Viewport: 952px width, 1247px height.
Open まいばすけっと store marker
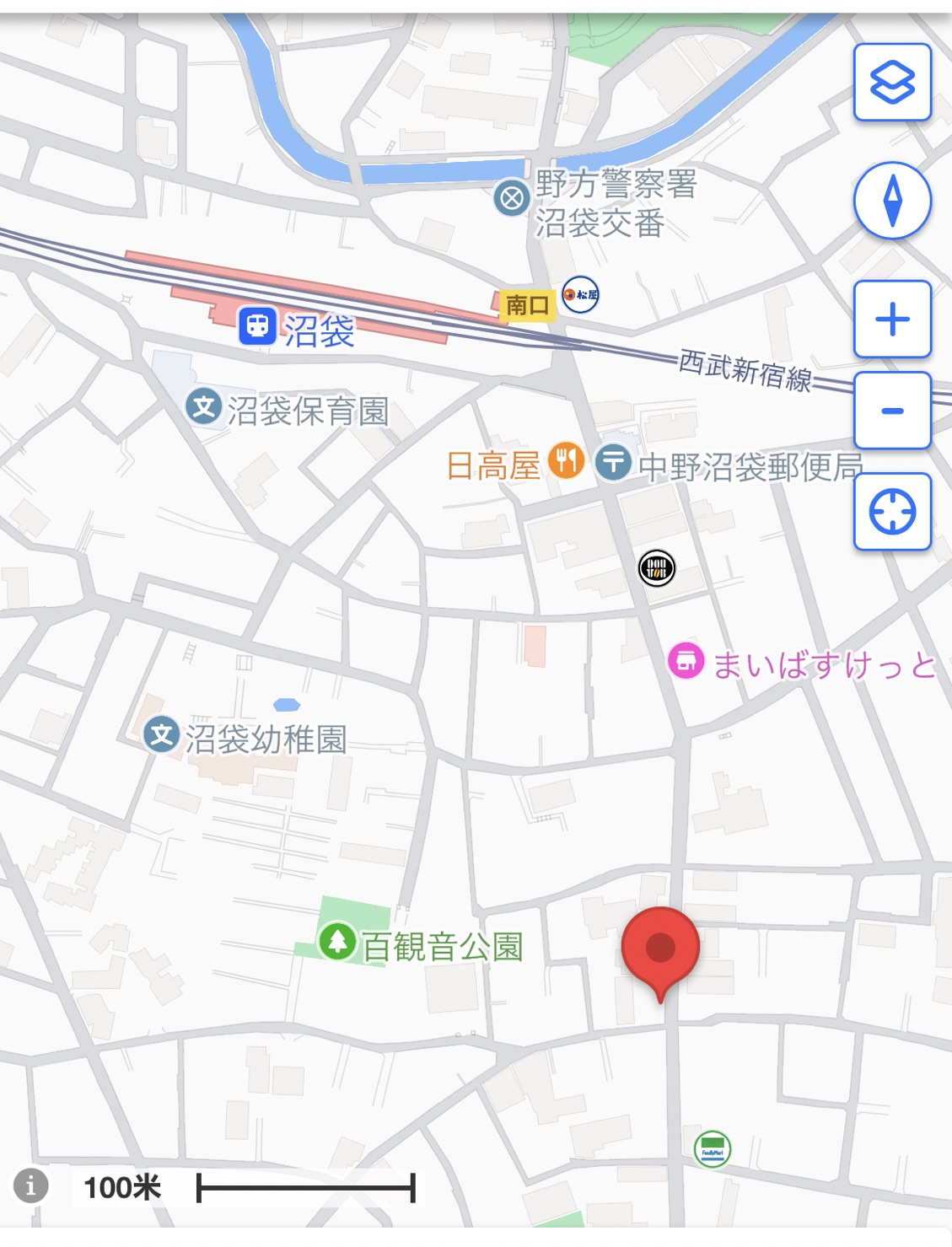[686, 661]
